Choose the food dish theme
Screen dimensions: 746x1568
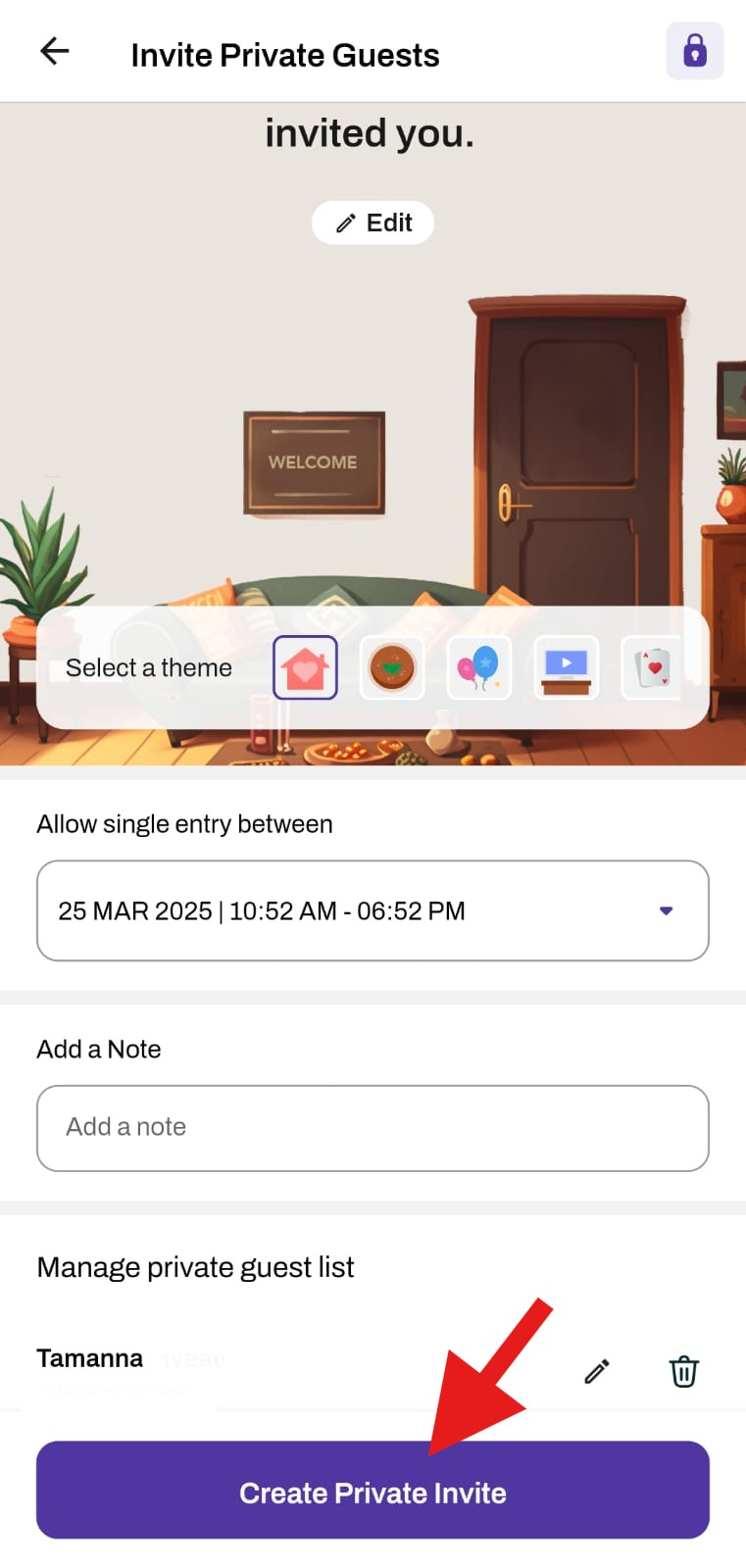pyautogui.click(x=392, y=667)
